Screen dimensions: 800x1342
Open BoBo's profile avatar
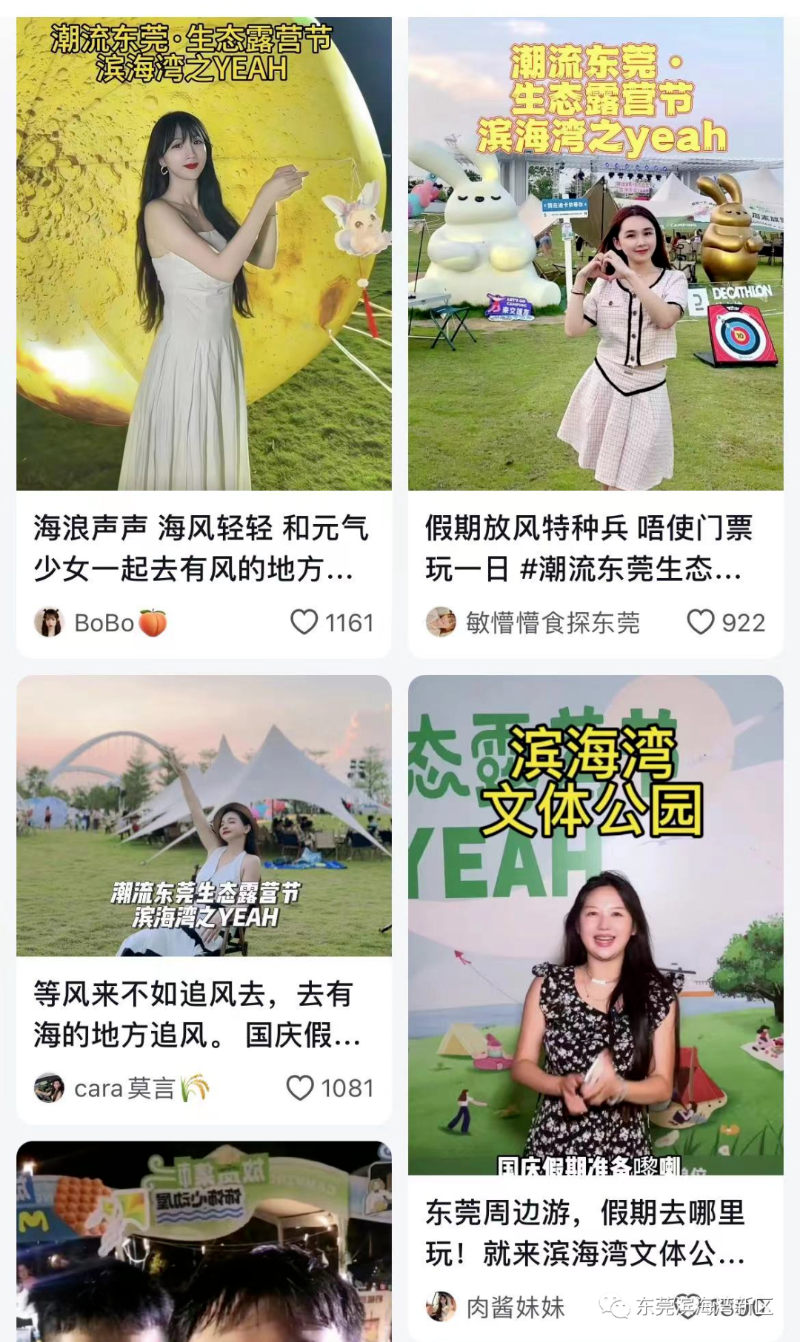tap(48, 622)
